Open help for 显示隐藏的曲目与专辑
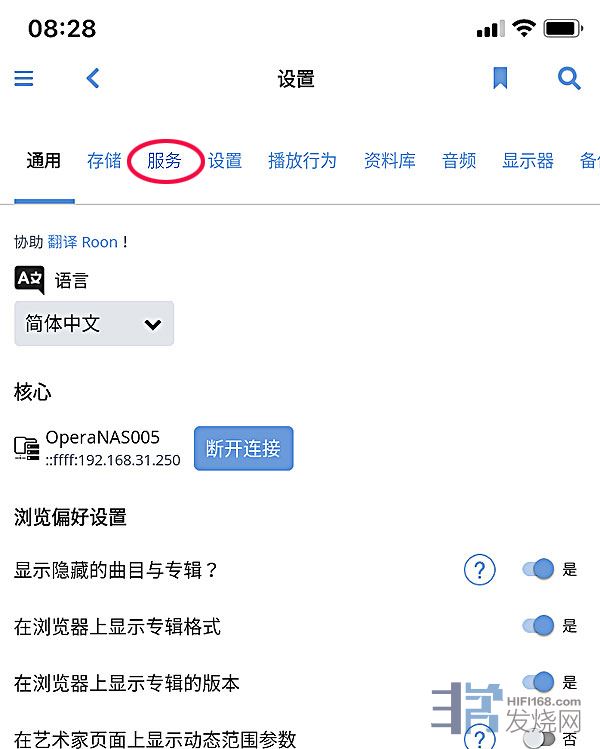 click(x=480, y=570)
